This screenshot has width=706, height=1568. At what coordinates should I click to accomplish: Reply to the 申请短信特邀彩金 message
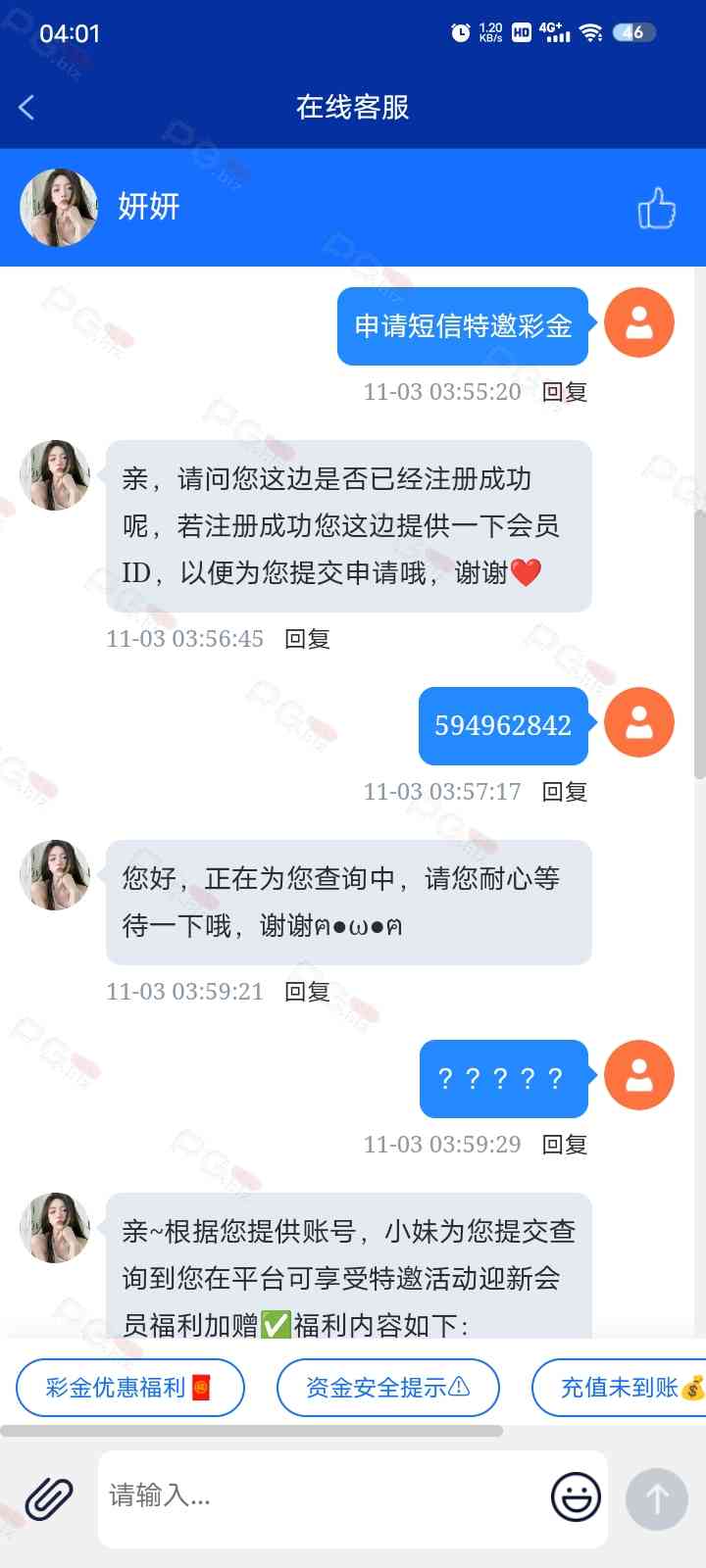click(x=565, y=392)
